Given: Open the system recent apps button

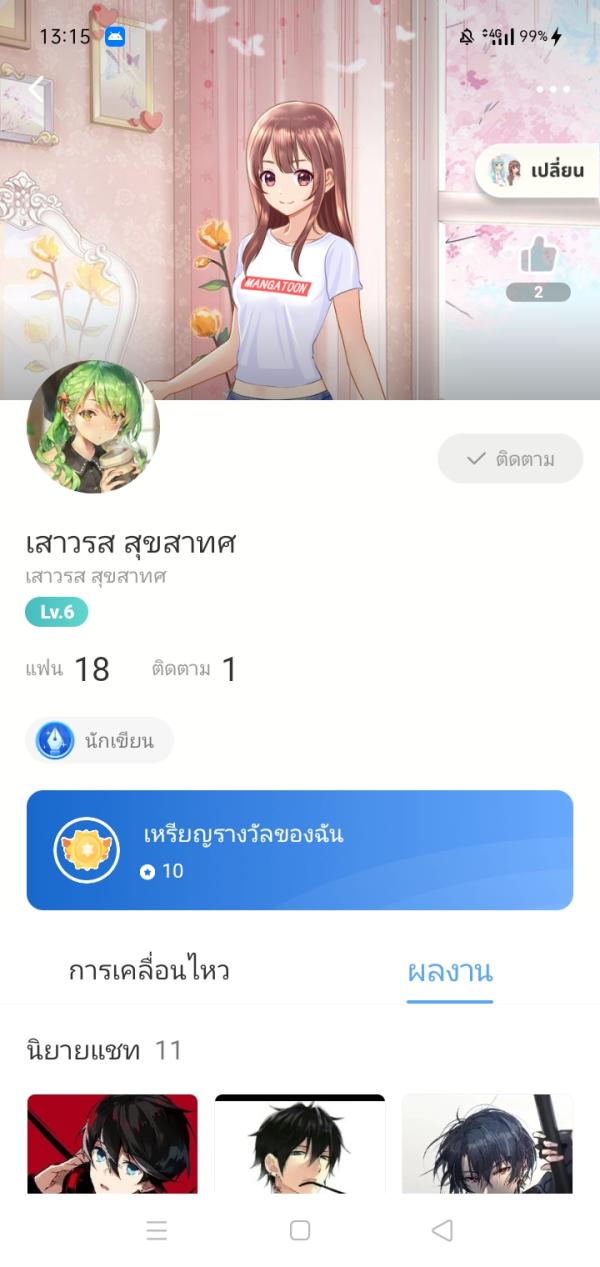Looking at the screenshot, I should coord(157,1230).
